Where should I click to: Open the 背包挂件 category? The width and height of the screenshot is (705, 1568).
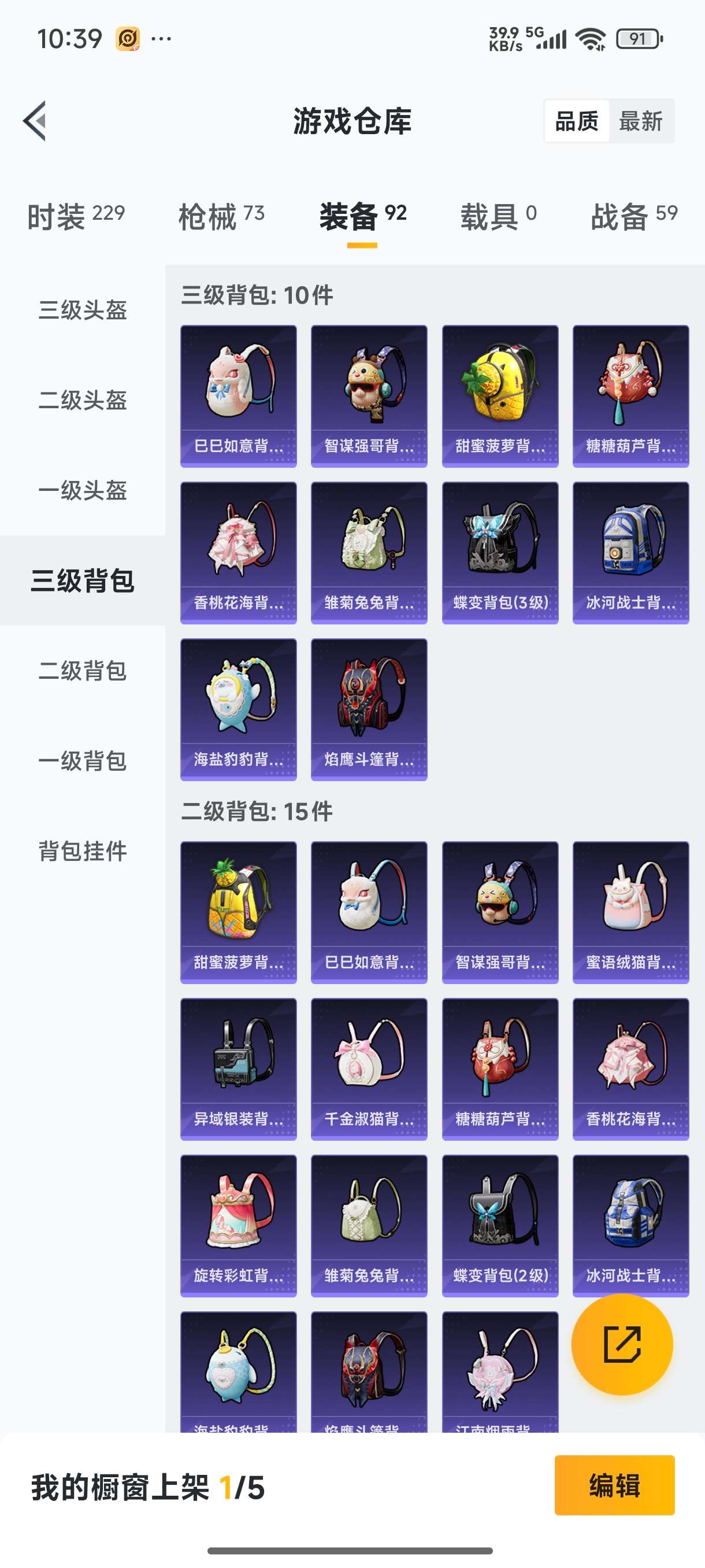click(83, 850)
